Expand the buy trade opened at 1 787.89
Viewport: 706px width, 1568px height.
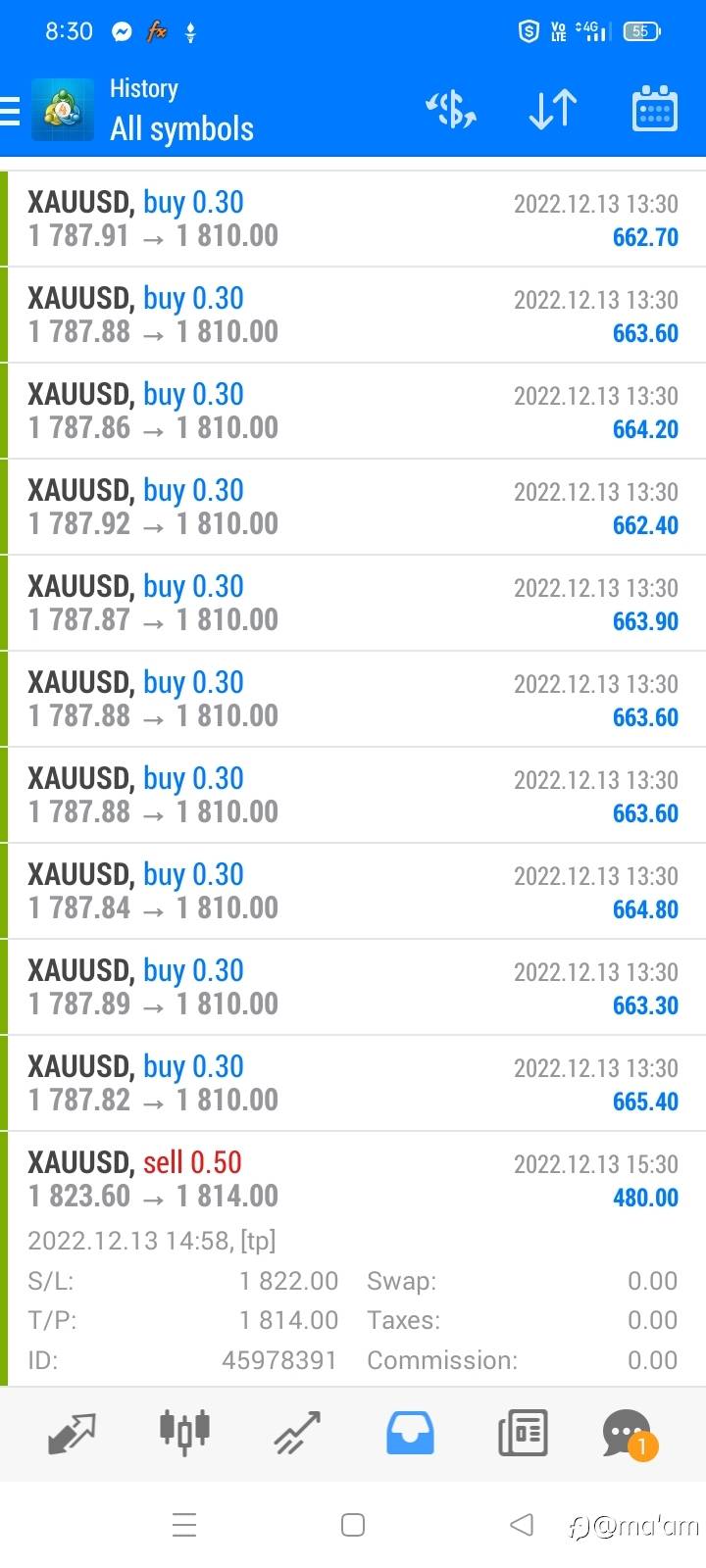click(353, 987)
